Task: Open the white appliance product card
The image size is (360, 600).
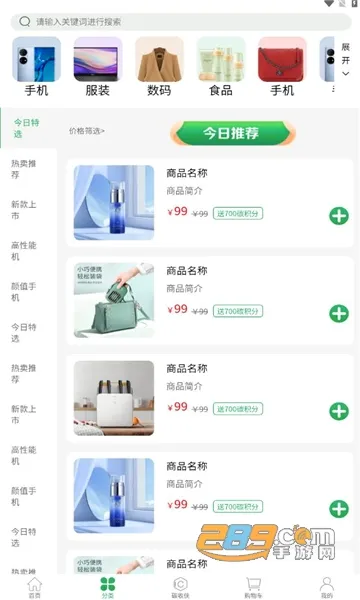Action: pyautogui.click(x=210, y=398)
